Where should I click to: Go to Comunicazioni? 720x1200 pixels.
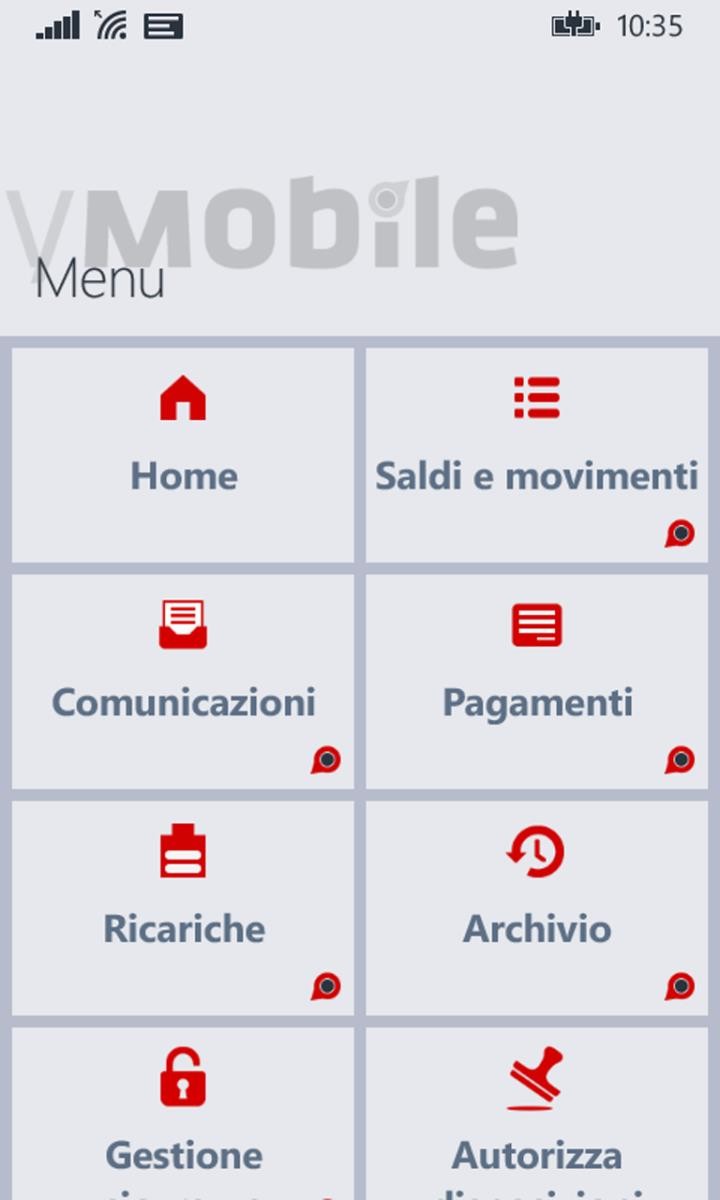coord(183,681)
